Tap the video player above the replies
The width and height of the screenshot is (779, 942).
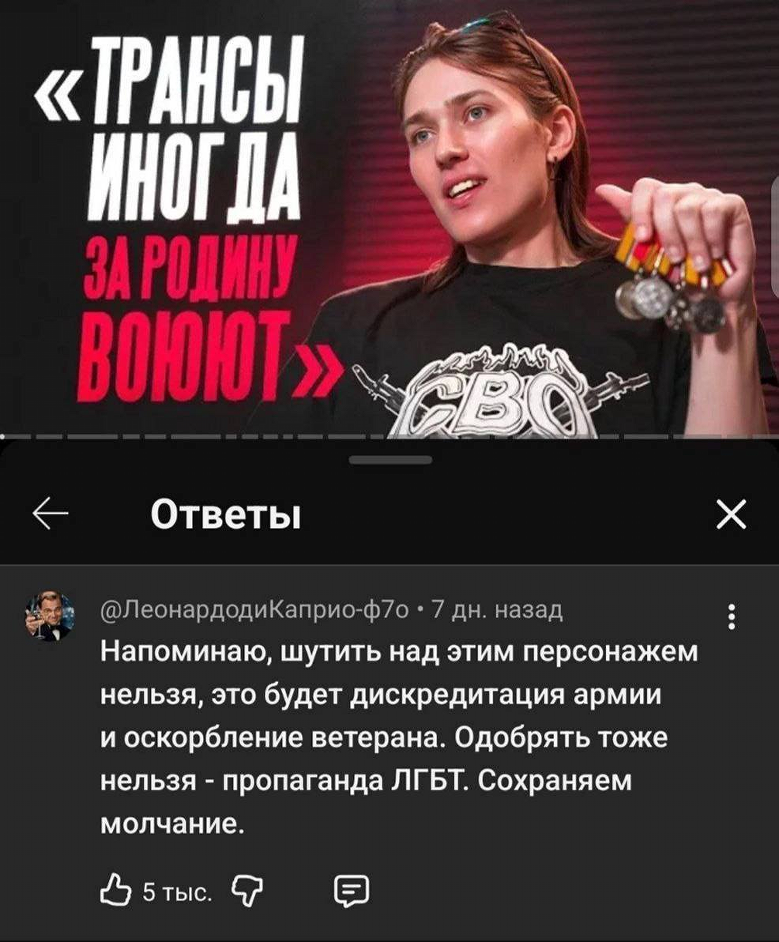coord(389,218)
